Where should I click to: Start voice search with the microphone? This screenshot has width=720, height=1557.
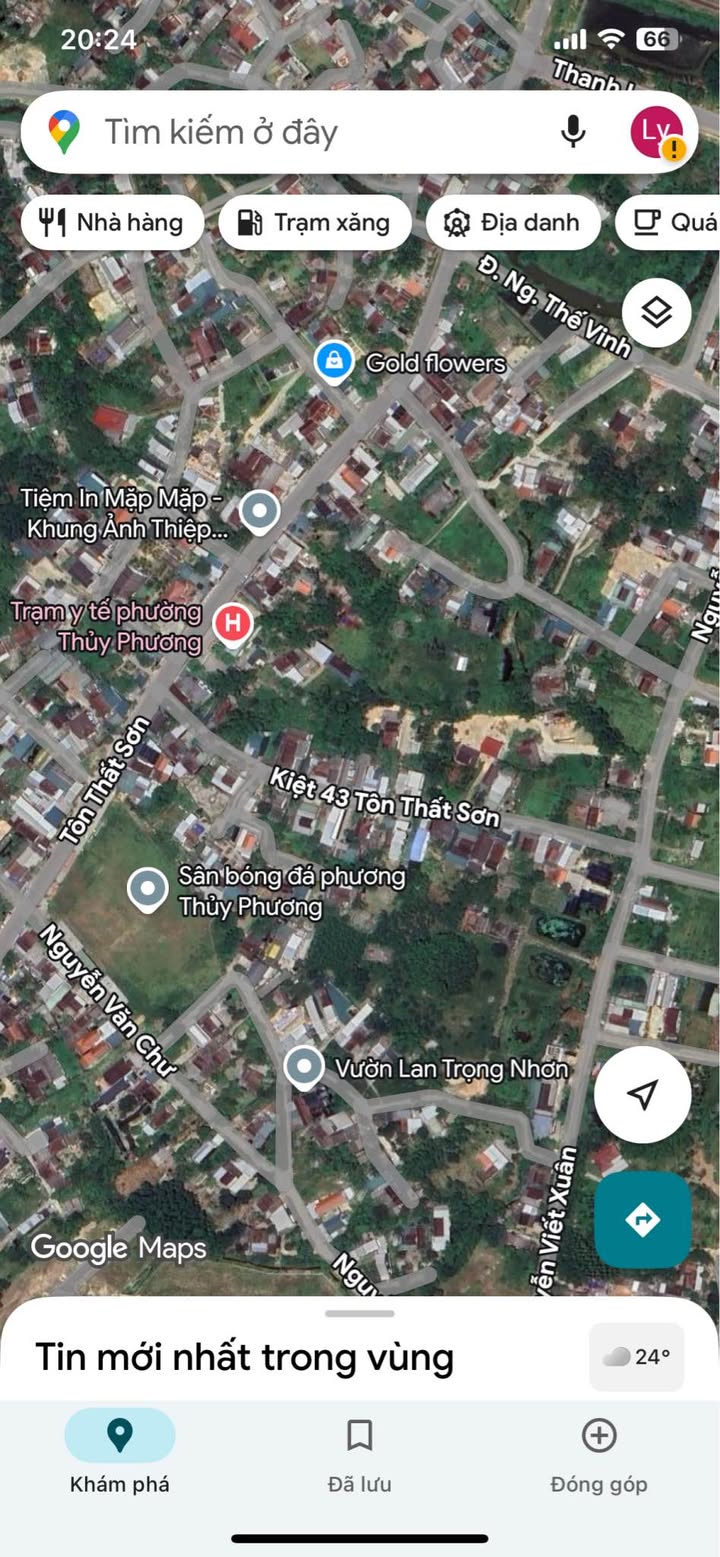coord(573,131)
